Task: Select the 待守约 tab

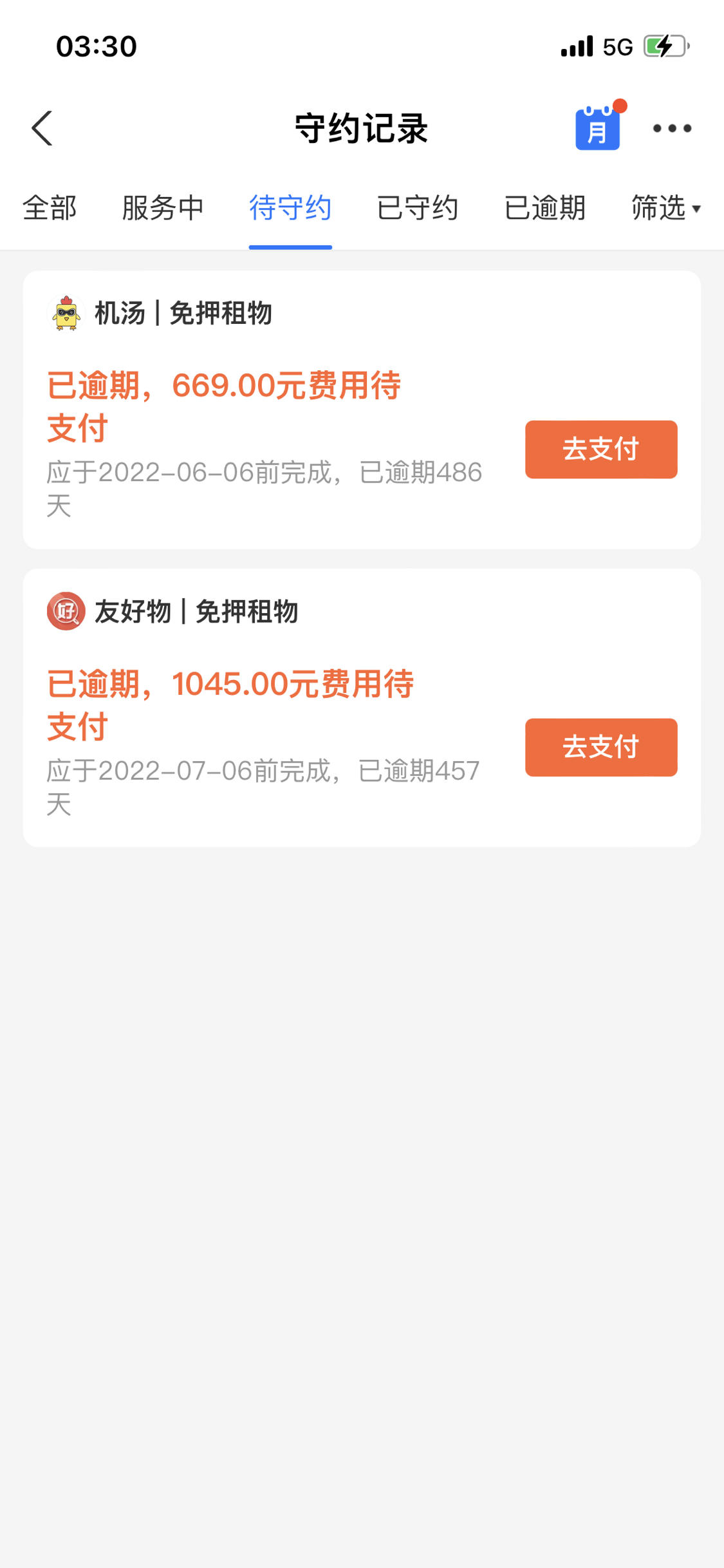Action: tap(290, 208)
